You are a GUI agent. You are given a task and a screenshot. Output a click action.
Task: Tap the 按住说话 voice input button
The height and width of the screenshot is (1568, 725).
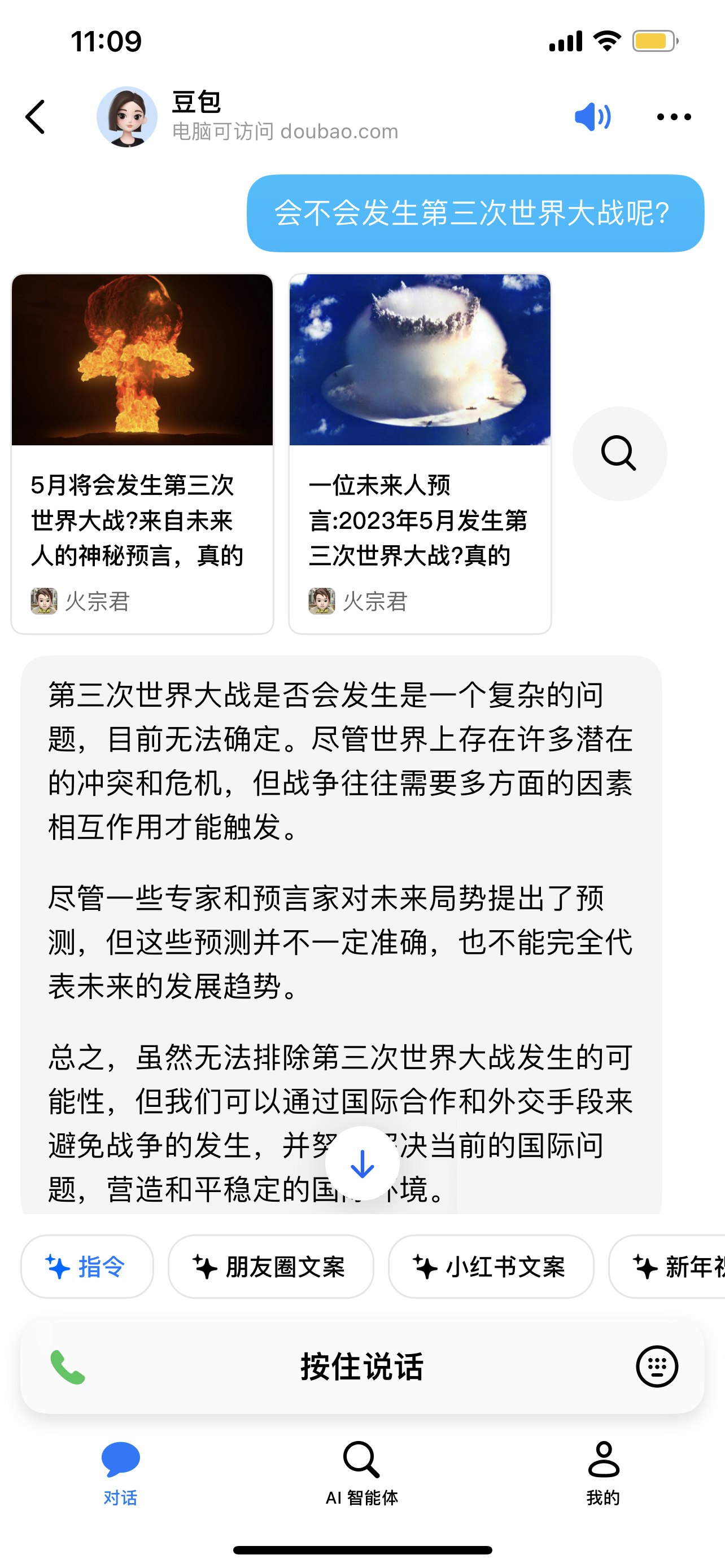click(362, 1366)
